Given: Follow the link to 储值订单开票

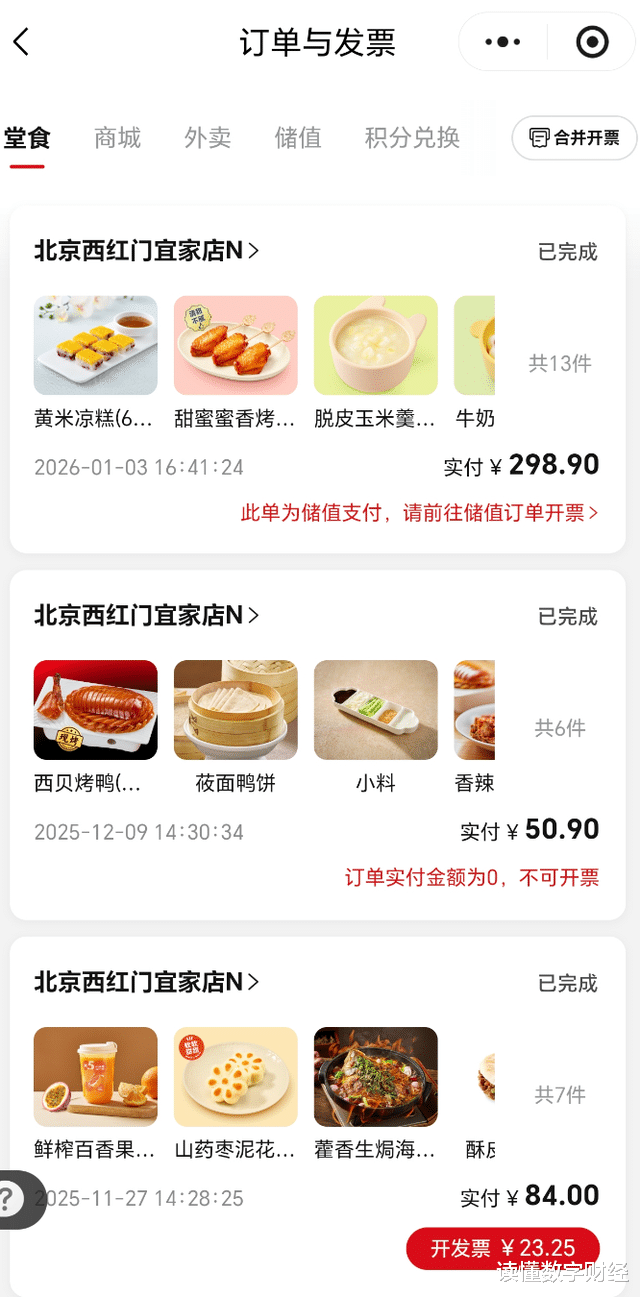Looking at the screenshot, I should (419, 513).
